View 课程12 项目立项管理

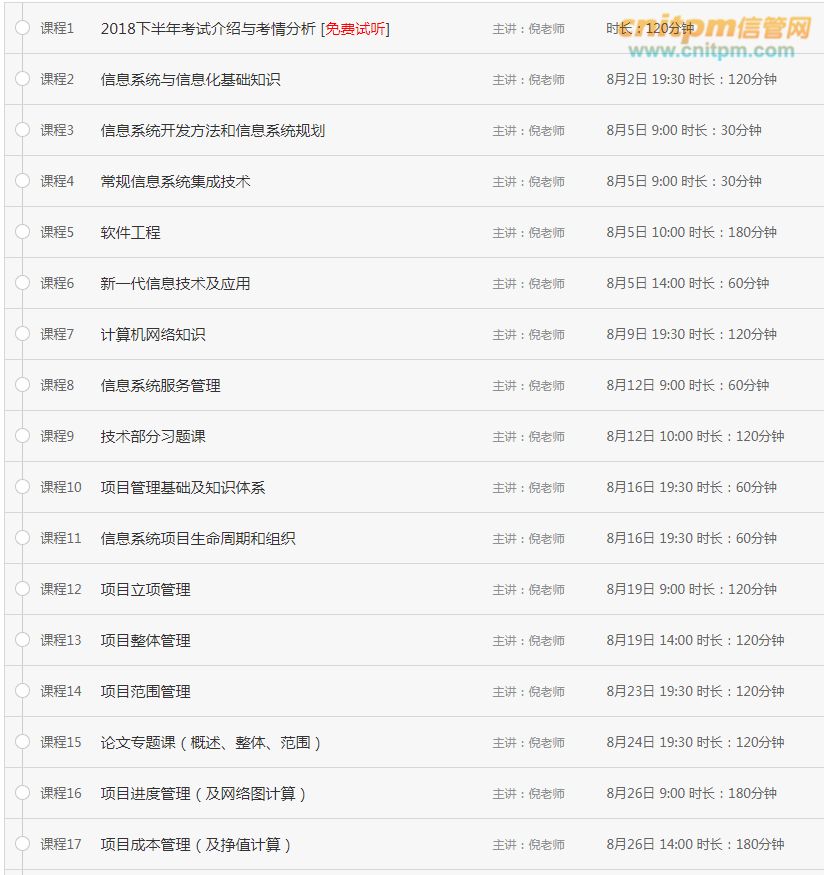click(x=145, y=590)
